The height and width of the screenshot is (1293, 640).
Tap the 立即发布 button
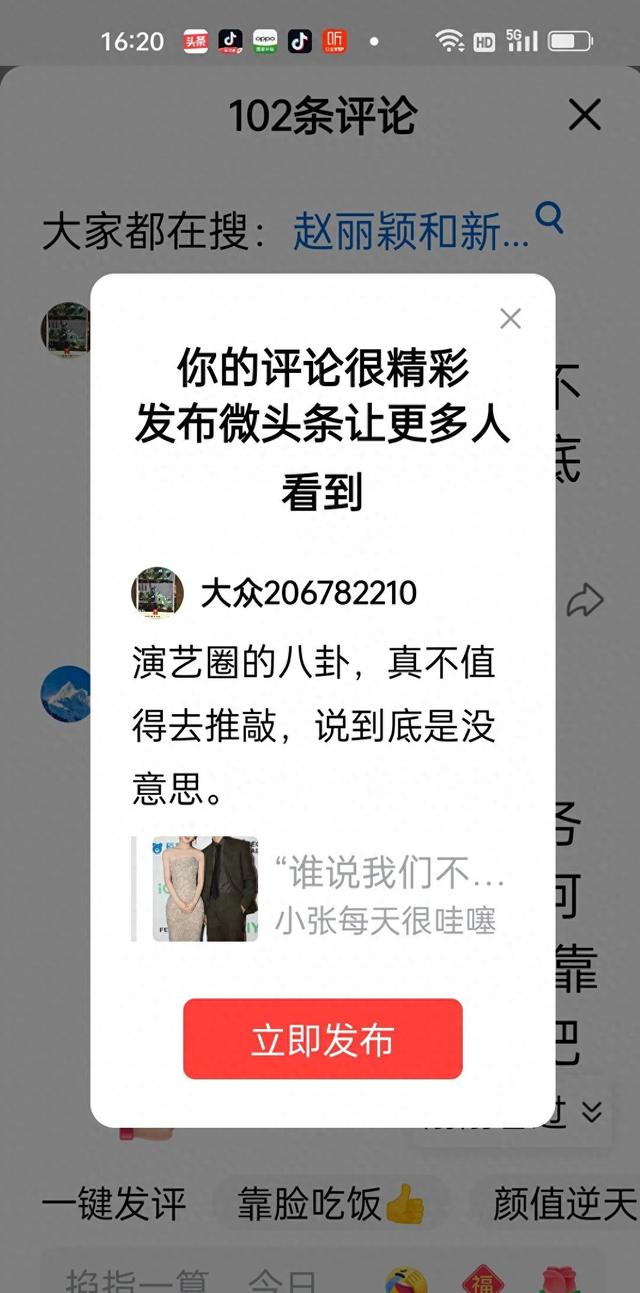tap(322, 1039)
